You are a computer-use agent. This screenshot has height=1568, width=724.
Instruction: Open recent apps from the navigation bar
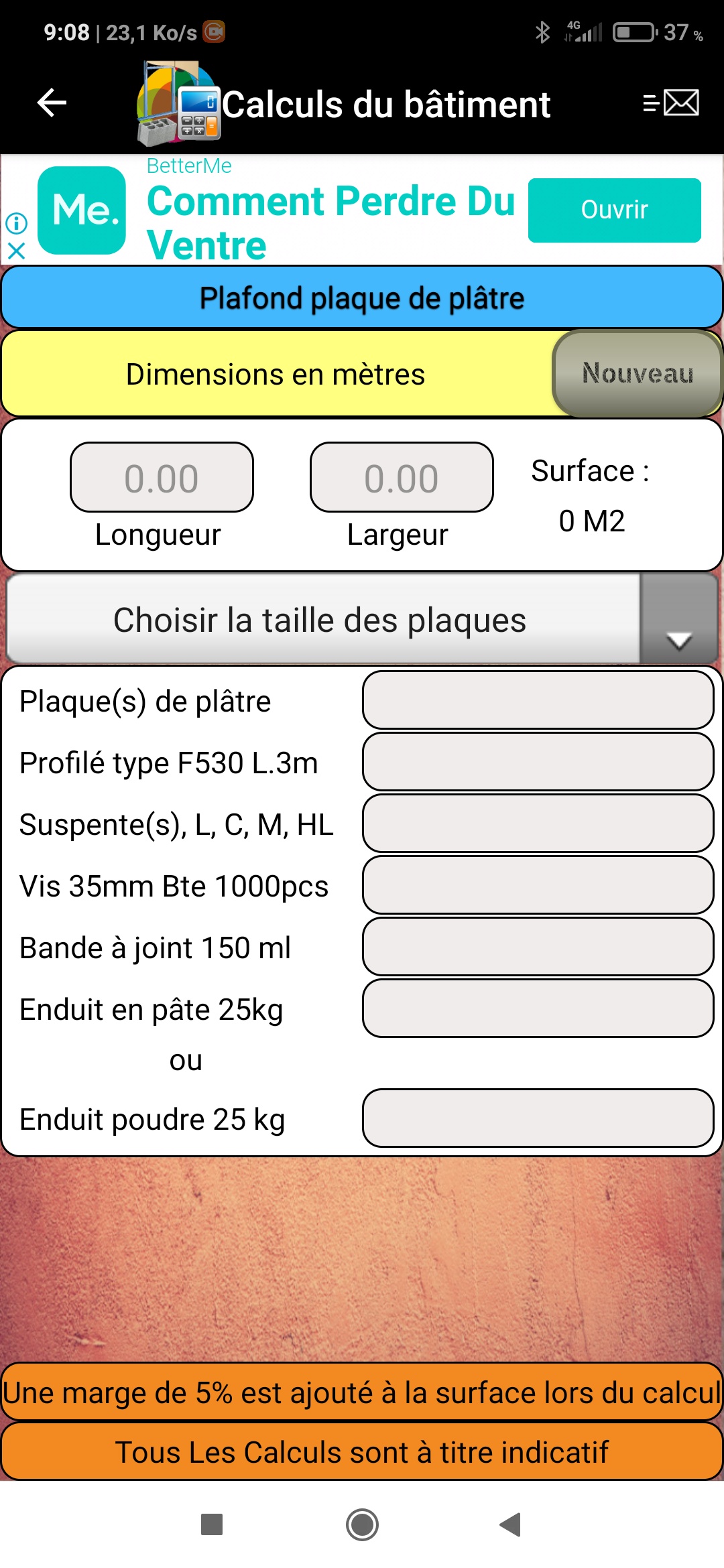212,1524
